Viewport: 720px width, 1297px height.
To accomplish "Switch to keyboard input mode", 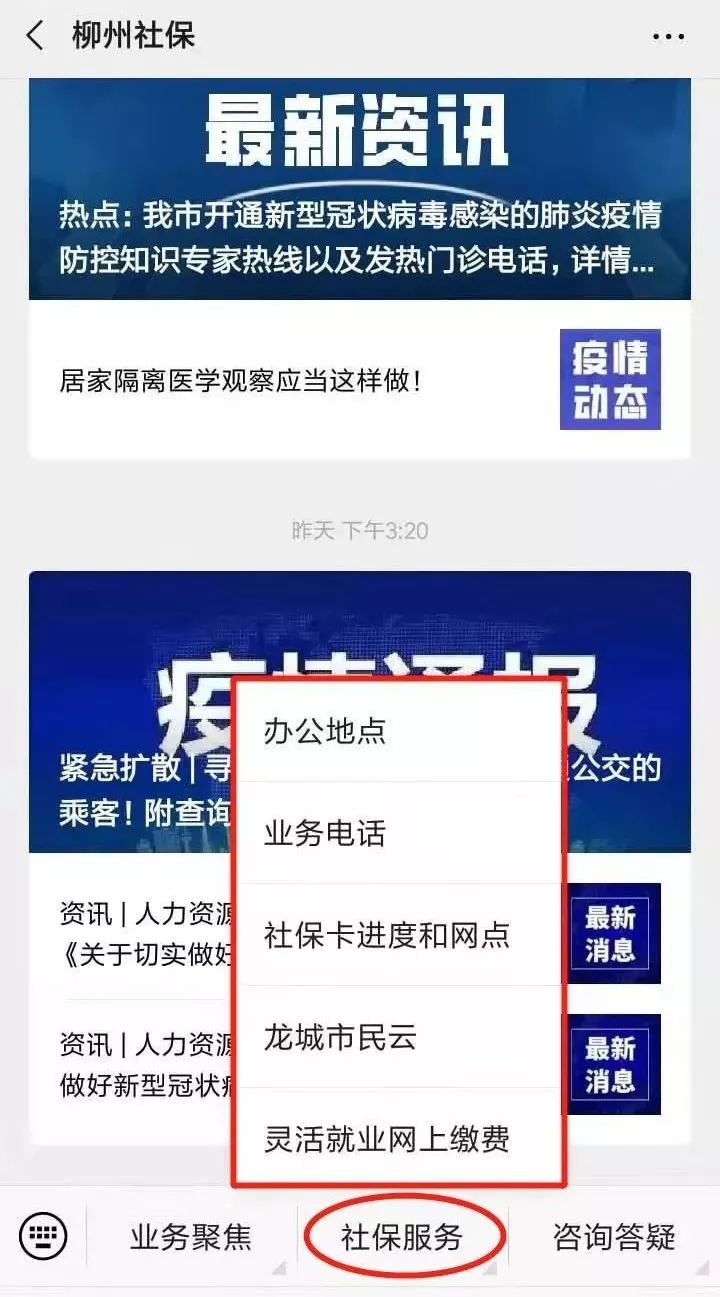I will click(x=43, y=1237).
